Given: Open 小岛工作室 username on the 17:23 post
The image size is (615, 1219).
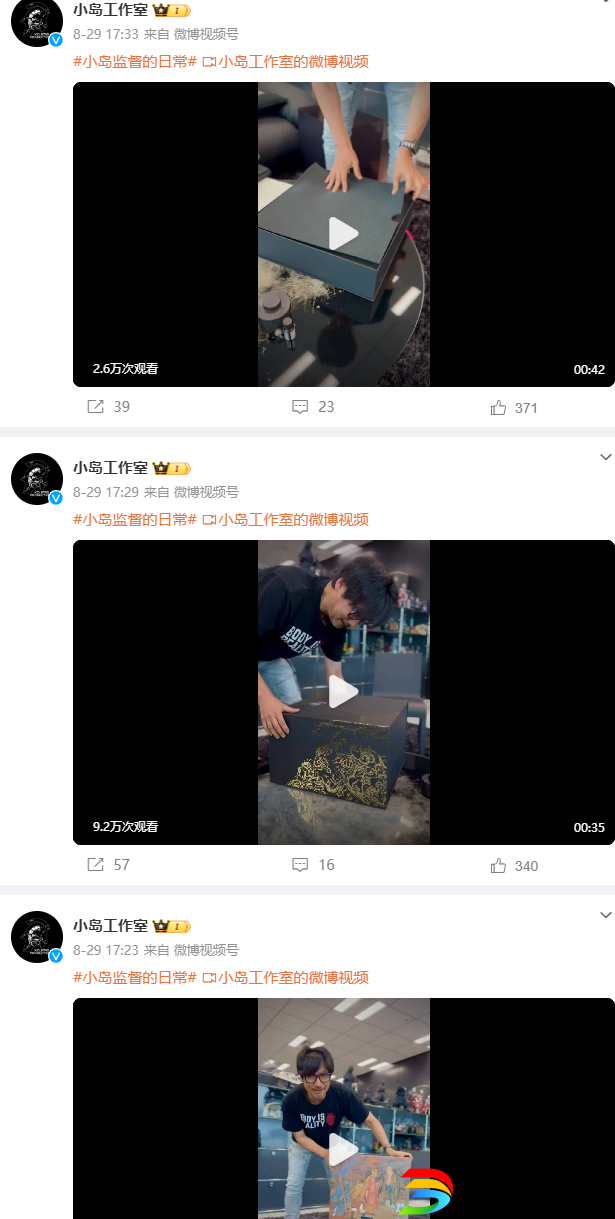Looking at the screenshot, I should click(110, 926).
